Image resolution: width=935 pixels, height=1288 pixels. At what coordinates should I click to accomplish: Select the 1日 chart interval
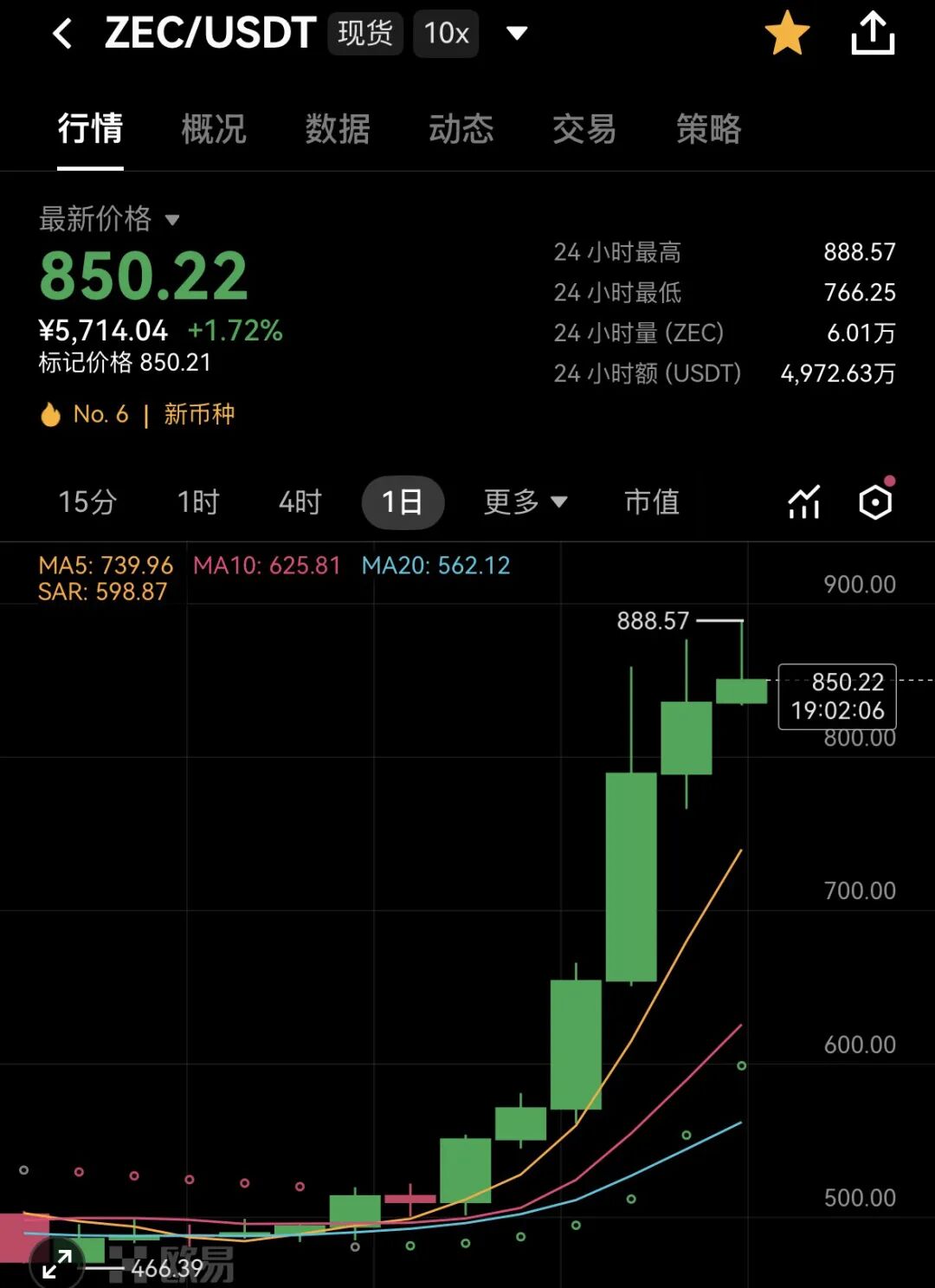click(x=403, y=502)
